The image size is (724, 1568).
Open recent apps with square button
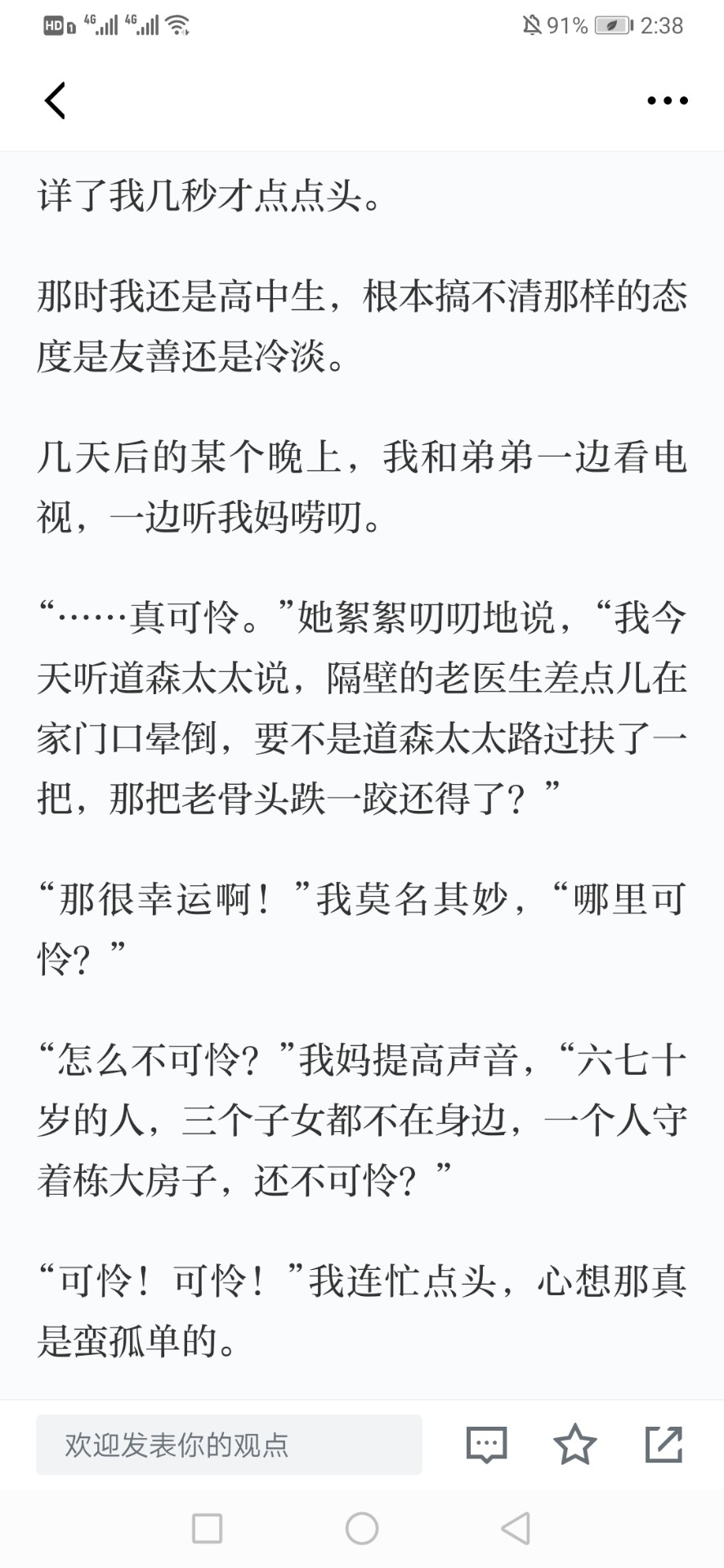[x=207, y=1528]
